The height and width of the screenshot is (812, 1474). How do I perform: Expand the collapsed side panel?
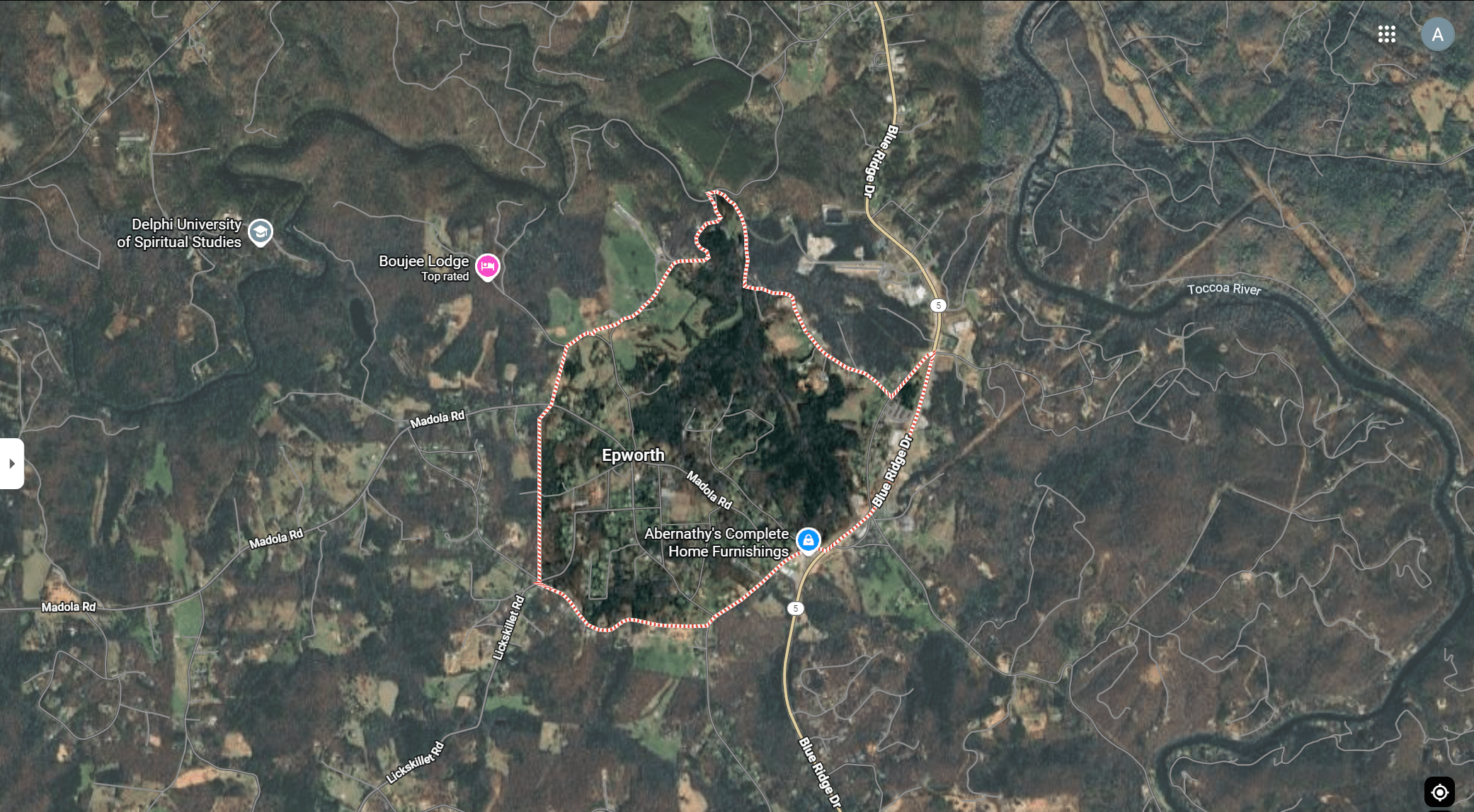(x=12, y=464)
